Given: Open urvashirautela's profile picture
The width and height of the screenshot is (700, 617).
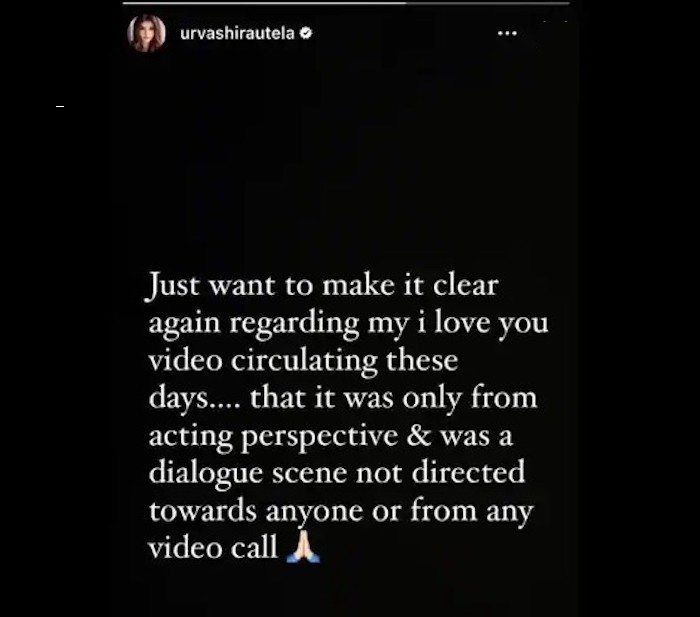Looking at the screenshot, I should click(146, 33).
